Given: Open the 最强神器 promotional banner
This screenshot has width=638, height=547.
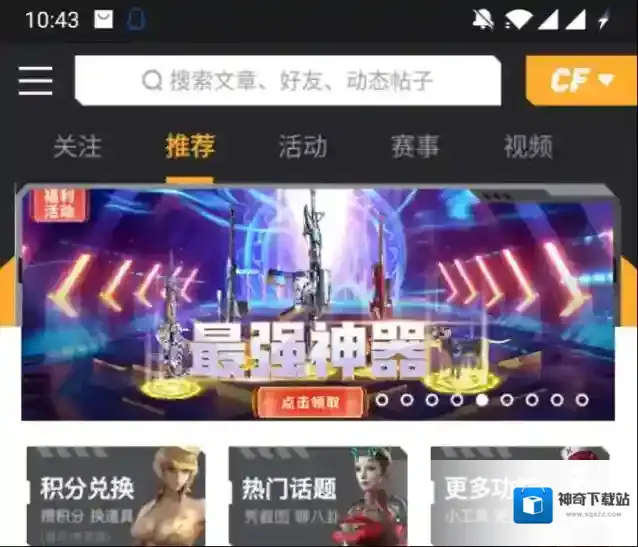Looking at the screenshot, I should [318, 300].
